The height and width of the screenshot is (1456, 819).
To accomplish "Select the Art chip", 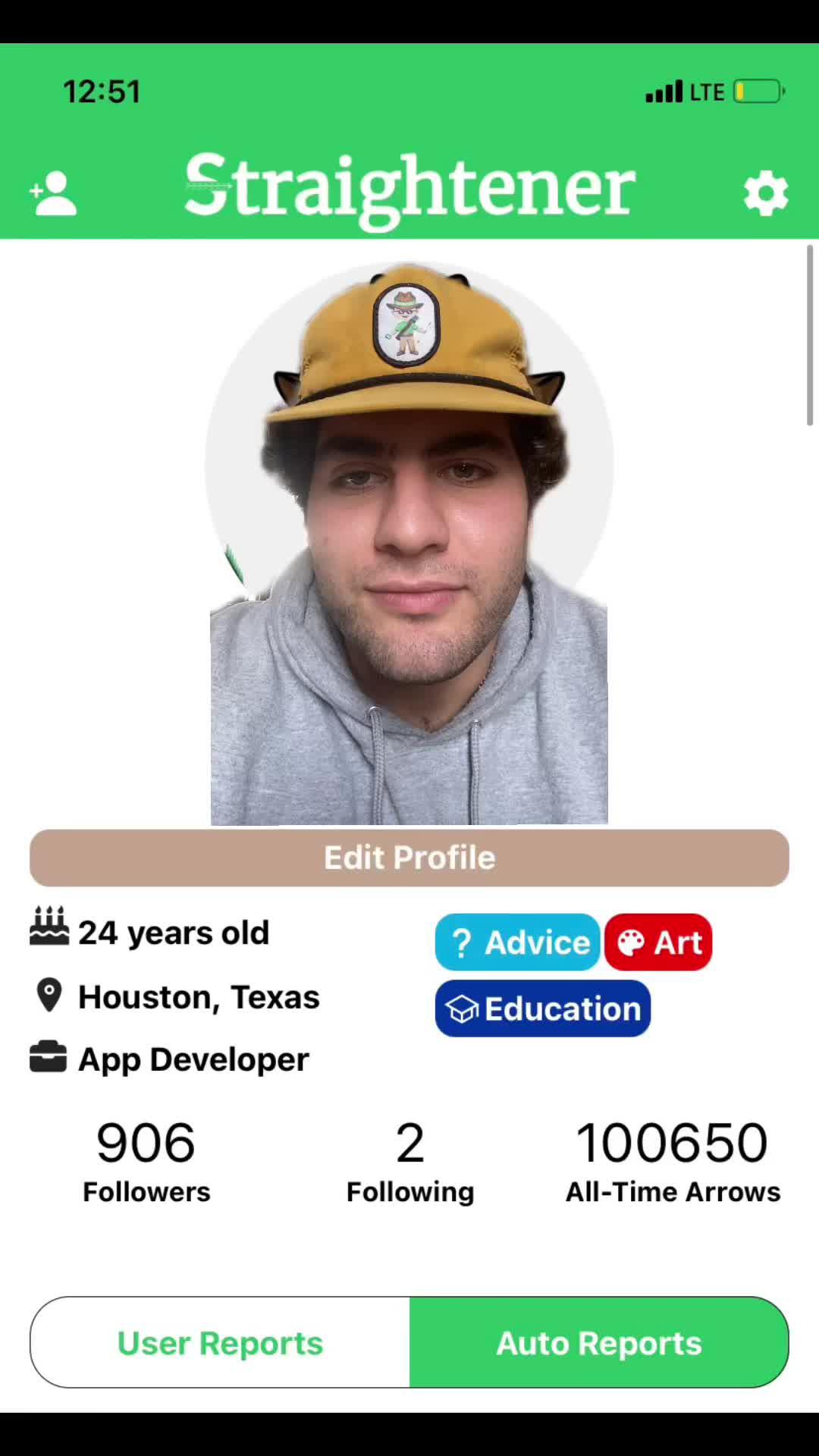I will click(658, 943).
